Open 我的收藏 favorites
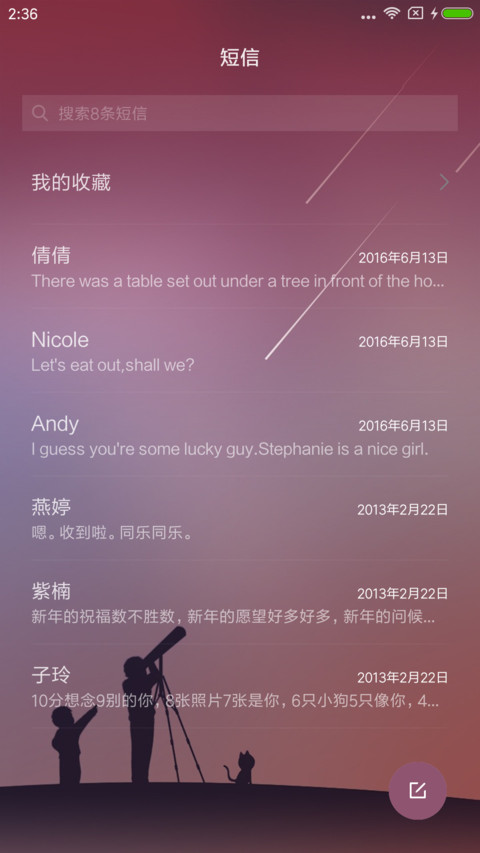480x853 pixels. pos(239,182)
